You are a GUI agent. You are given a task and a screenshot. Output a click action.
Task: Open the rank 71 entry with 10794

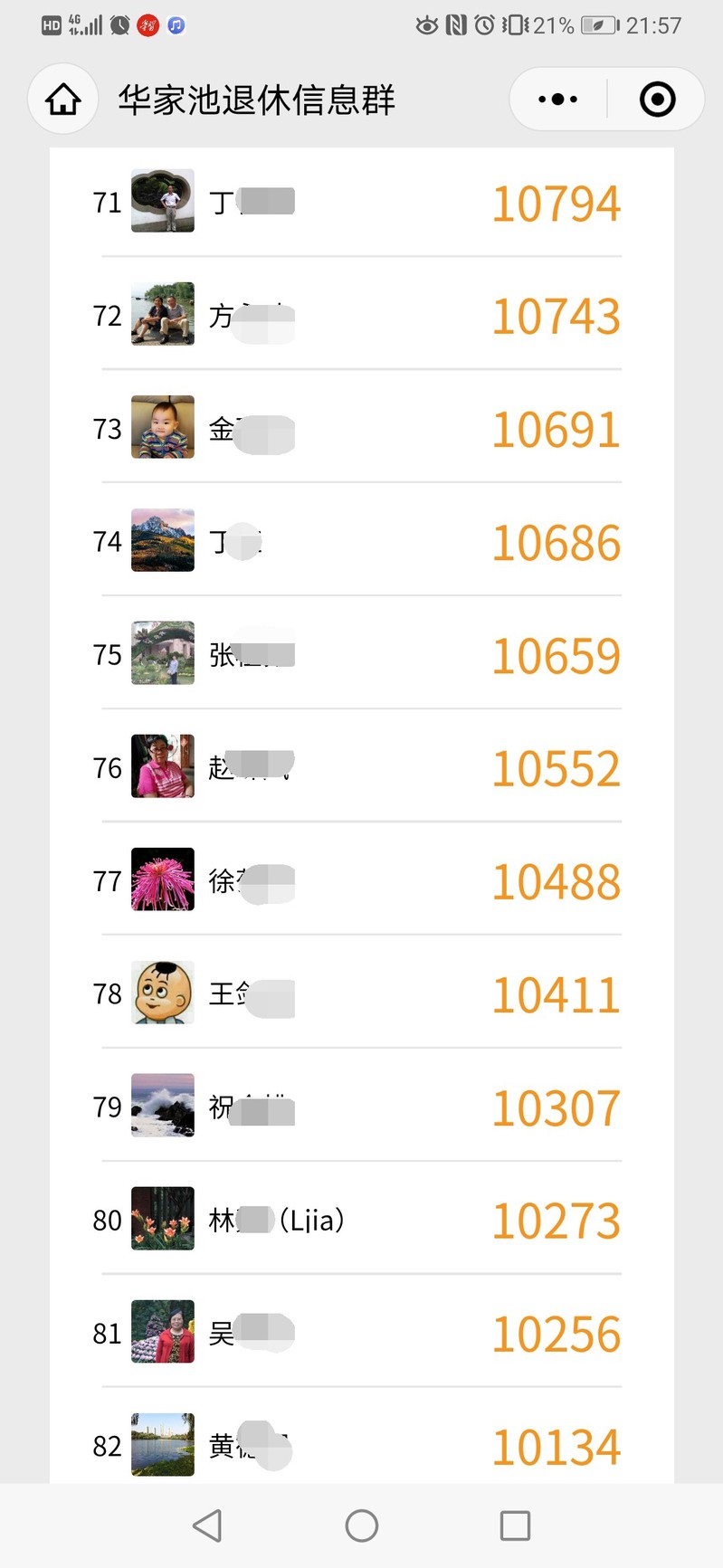[361, 202]
